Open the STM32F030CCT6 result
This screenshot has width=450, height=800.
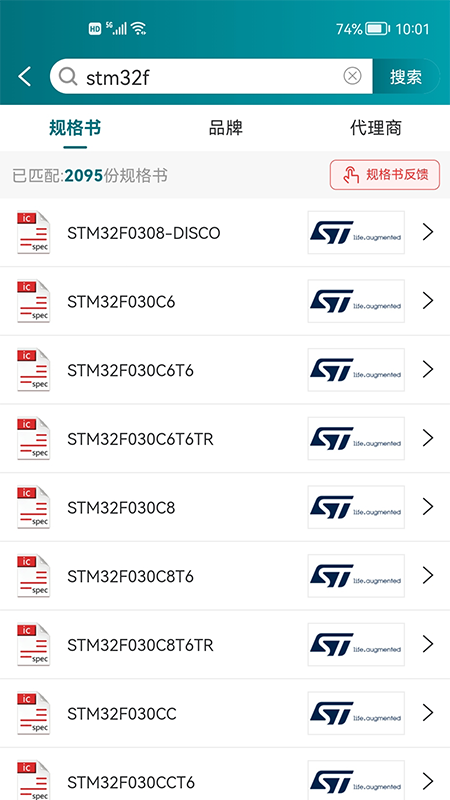click(225, 775)
